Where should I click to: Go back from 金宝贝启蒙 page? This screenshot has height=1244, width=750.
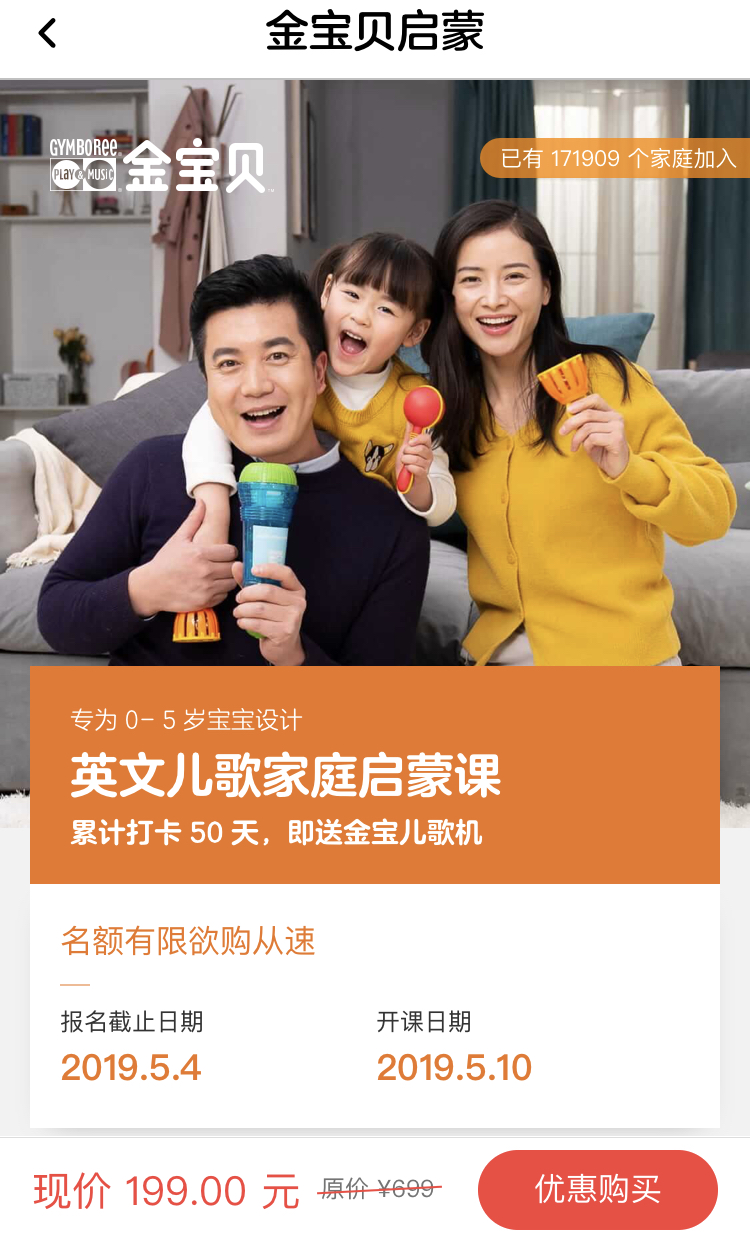pos(47,34)
